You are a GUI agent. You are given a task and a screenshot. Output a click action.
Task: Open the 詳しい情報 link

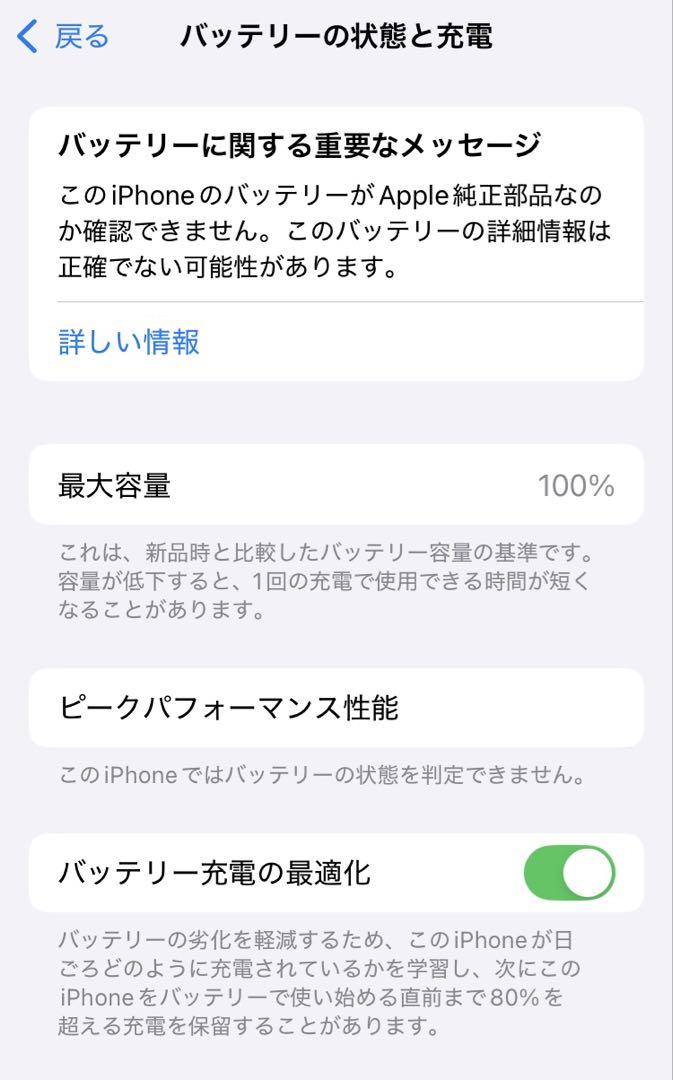pos(129,342)
